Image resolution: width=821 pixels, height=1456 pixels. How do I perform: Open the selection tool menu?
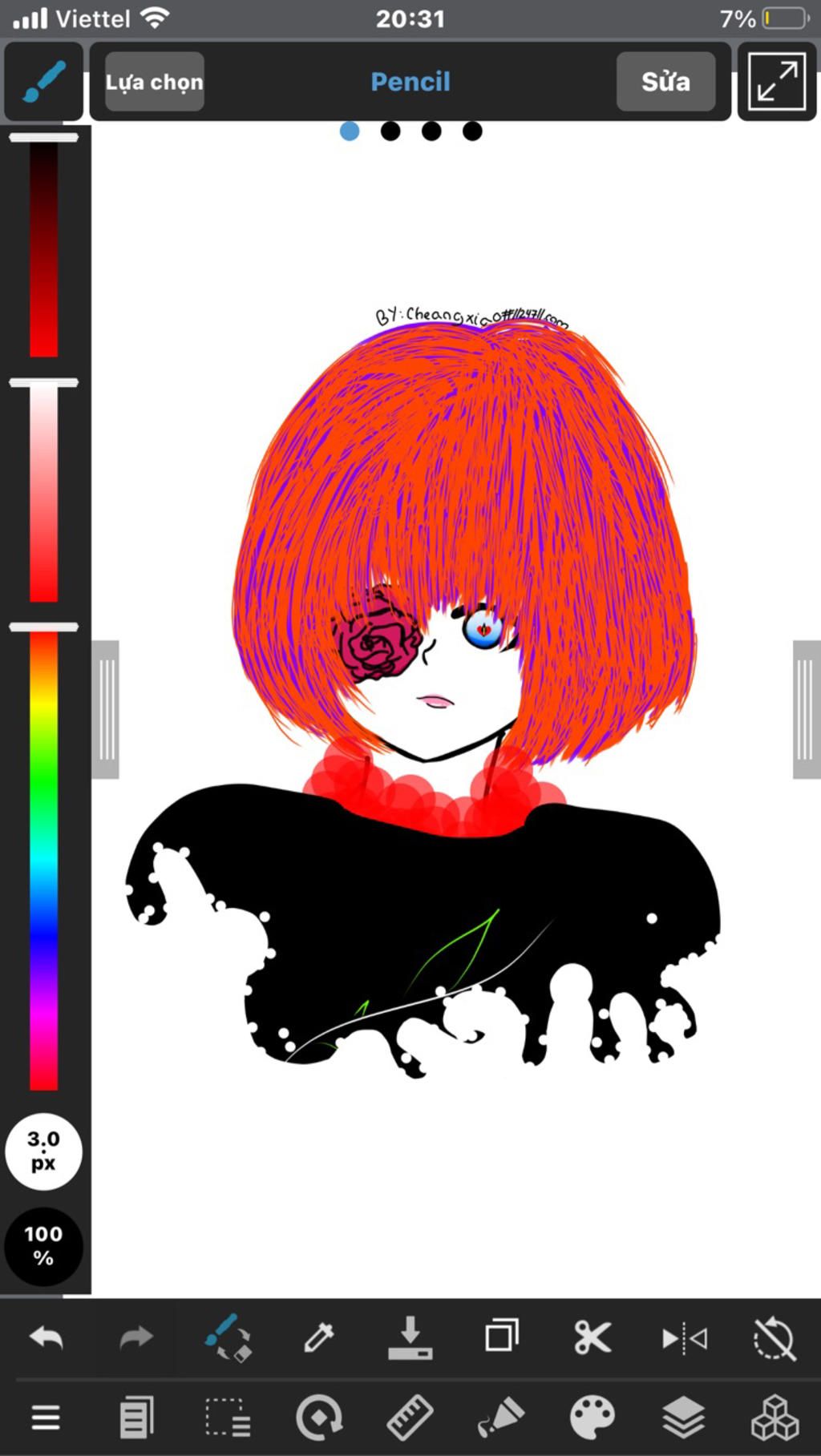[228, 1418]
